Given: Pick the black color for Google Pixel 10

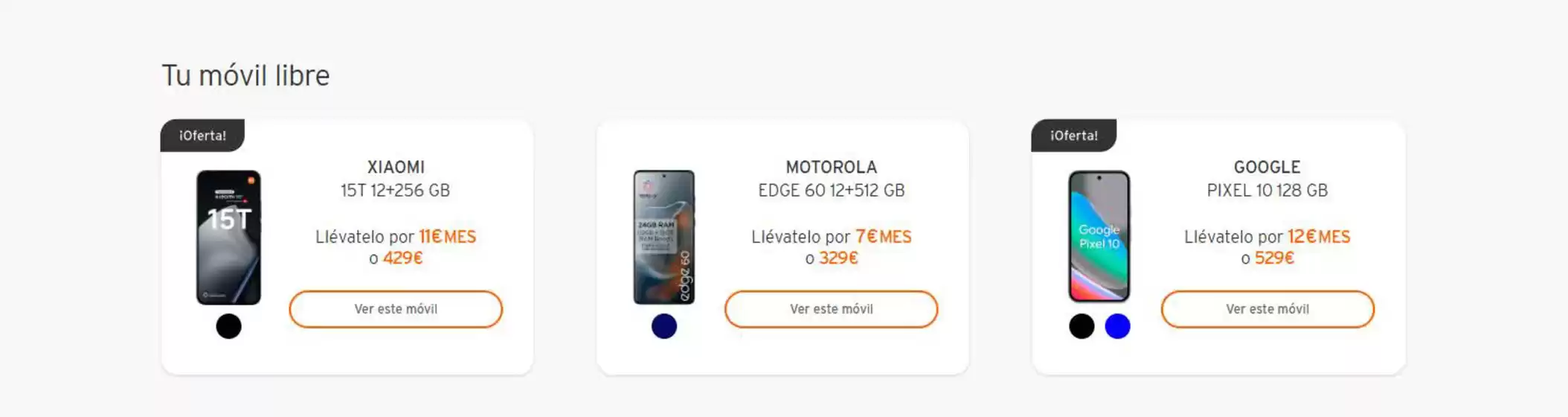Looking at the screenshot, I should tap(1082, 326).
